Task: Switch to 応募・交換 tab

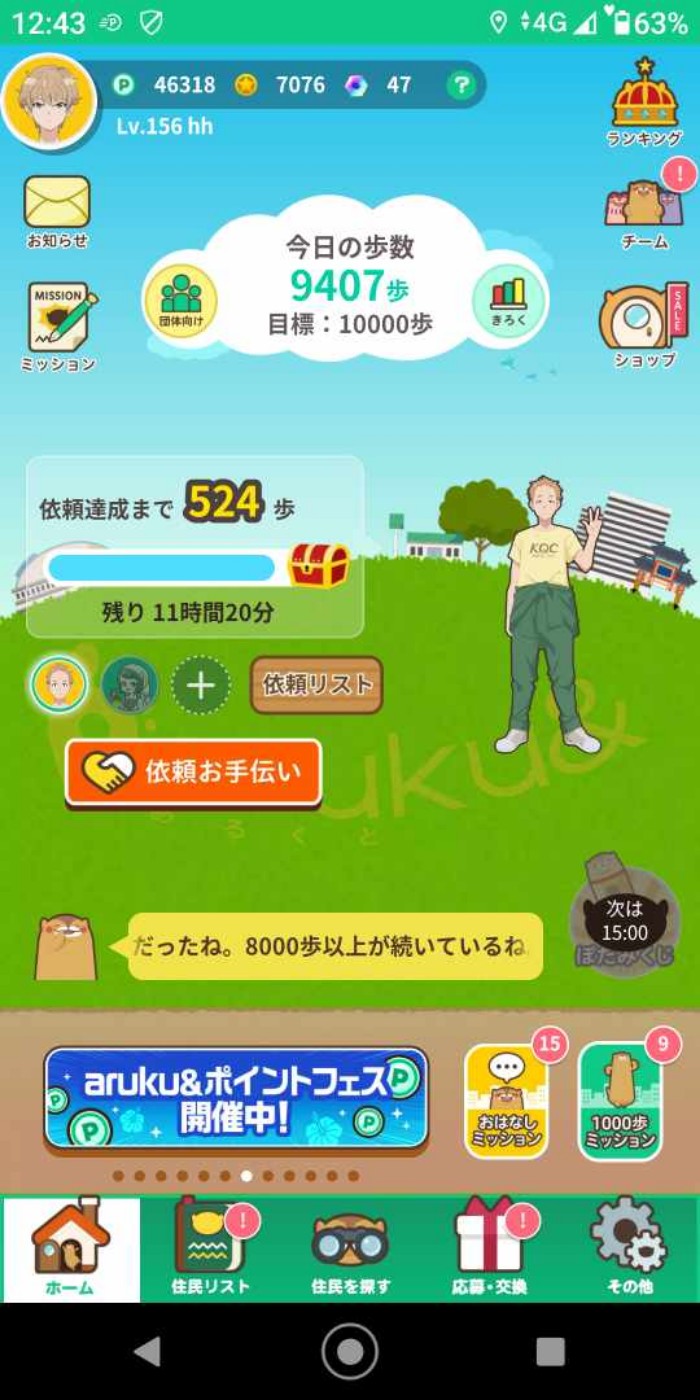Action: click(489, 1248)
